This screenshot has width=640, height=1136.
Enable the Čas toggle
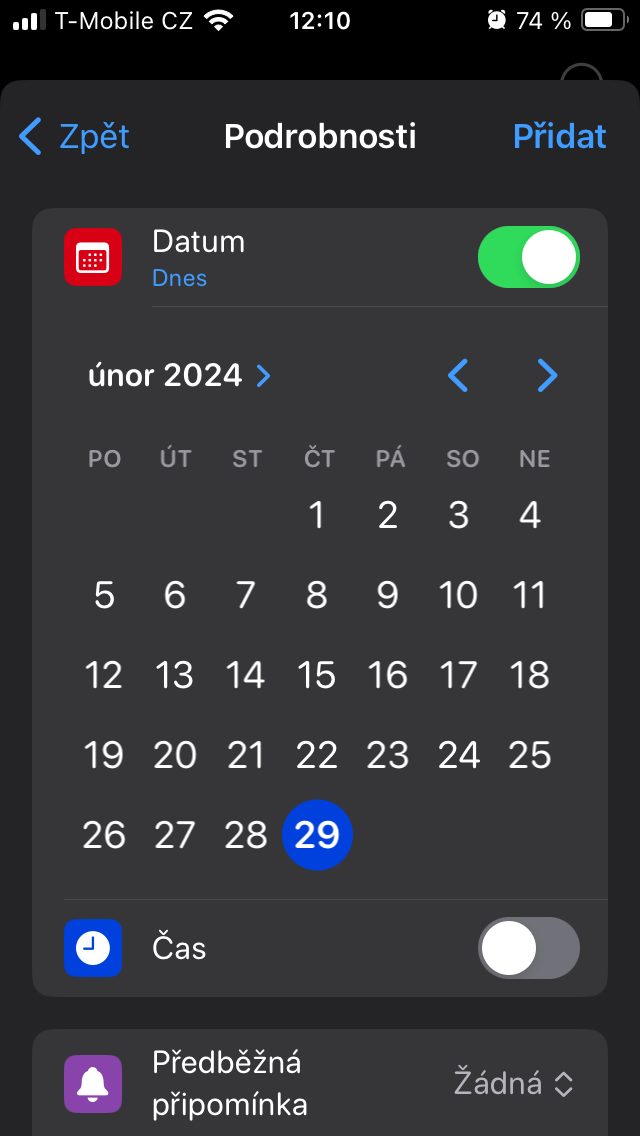pos(529,947)
